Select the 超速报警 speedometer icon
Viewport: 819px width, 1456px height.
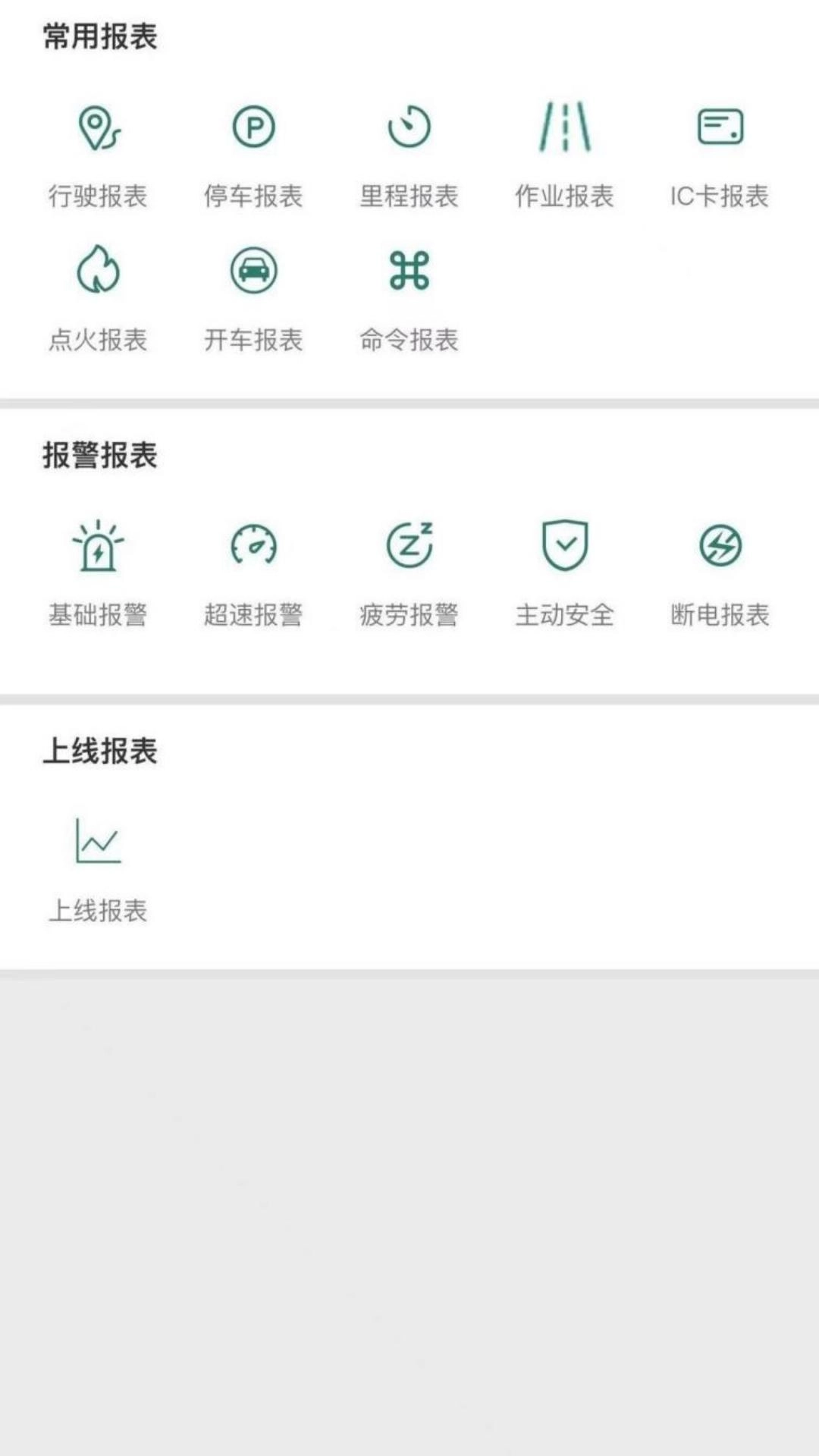coord(253,544)
